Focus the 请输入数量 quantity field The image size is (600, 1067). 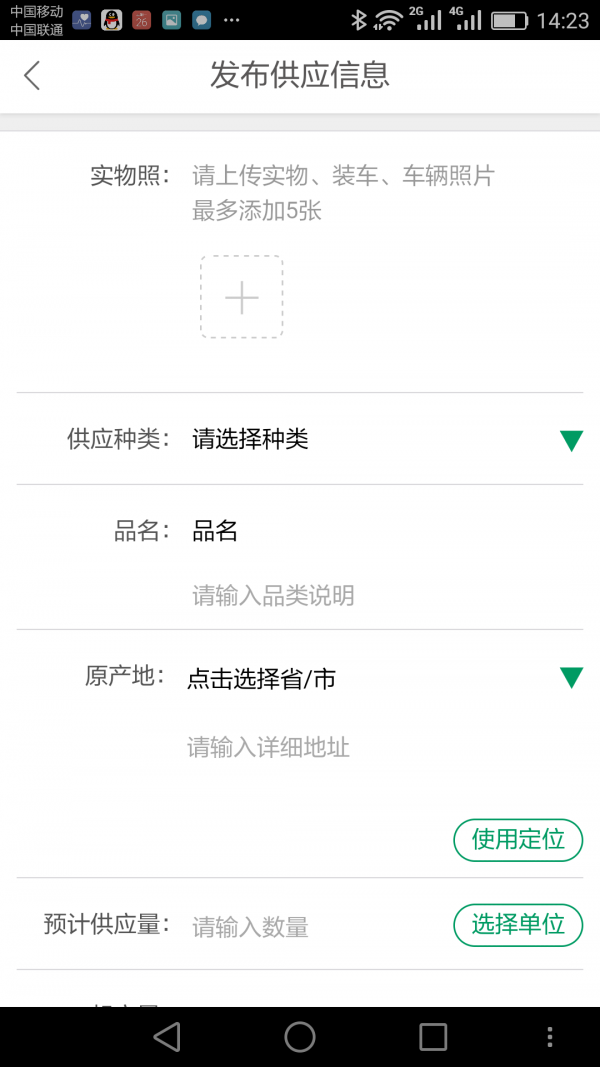(x=310, y=927)
